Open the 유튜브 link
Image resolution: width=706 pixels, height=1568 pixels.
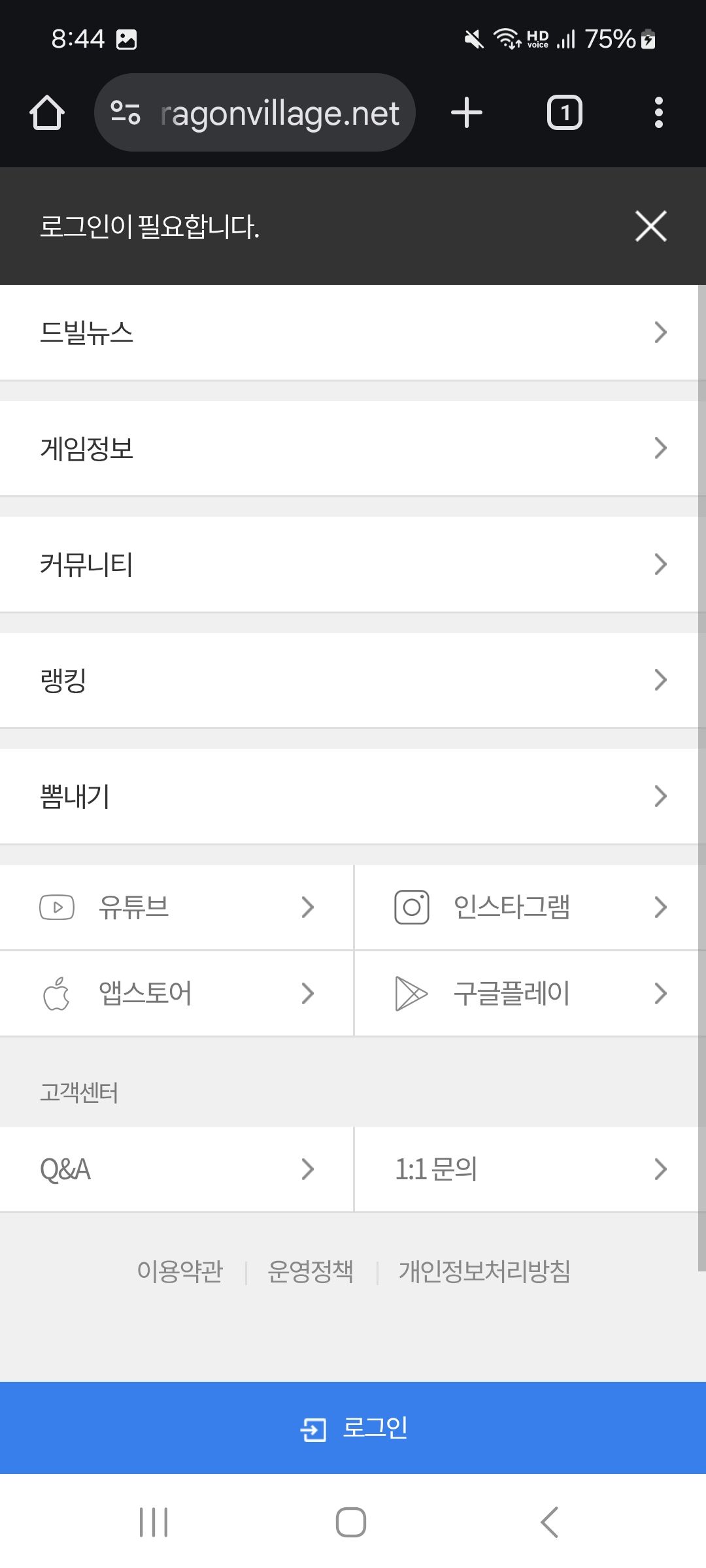(x=176, y=907)
